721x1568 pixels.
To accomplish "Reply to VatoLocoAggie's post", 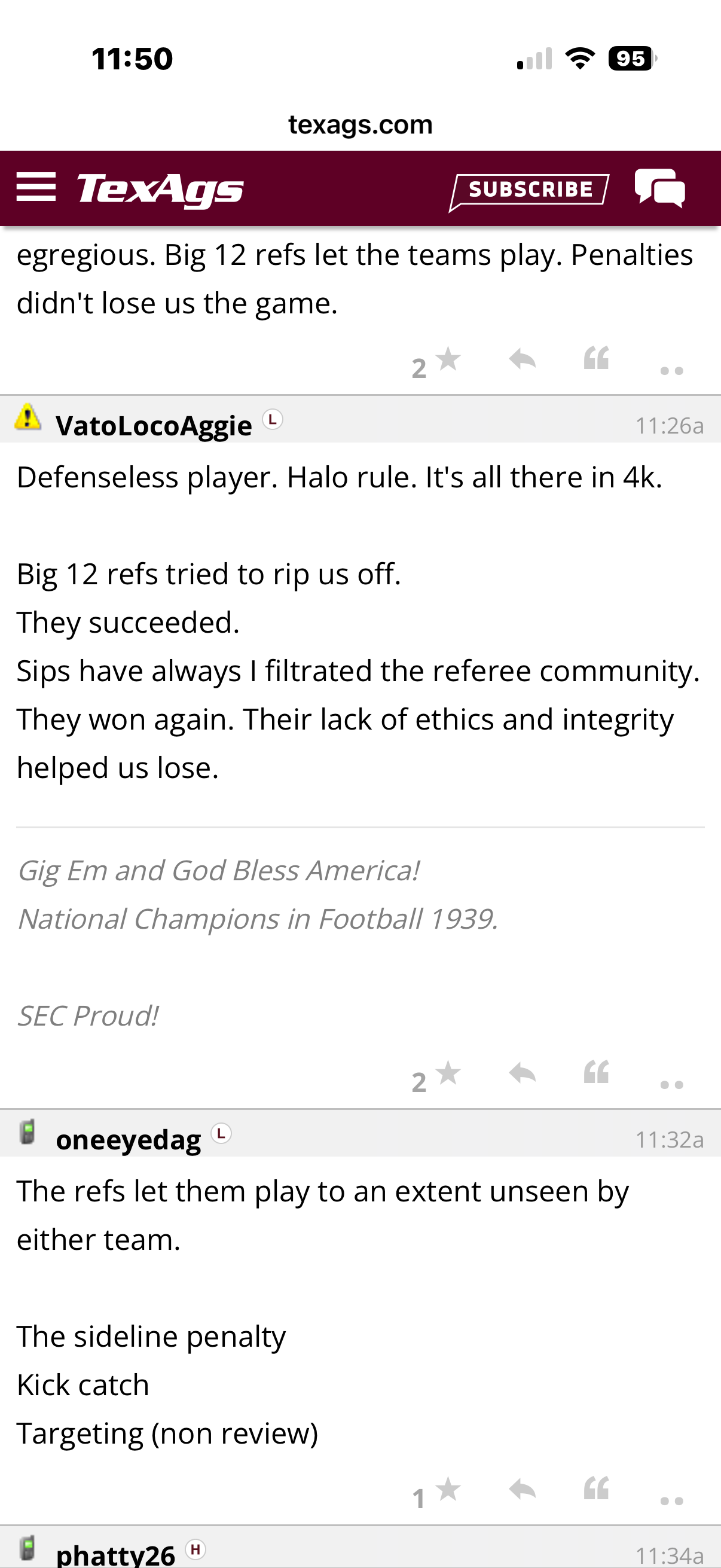I will click(x=522, y=1073).
